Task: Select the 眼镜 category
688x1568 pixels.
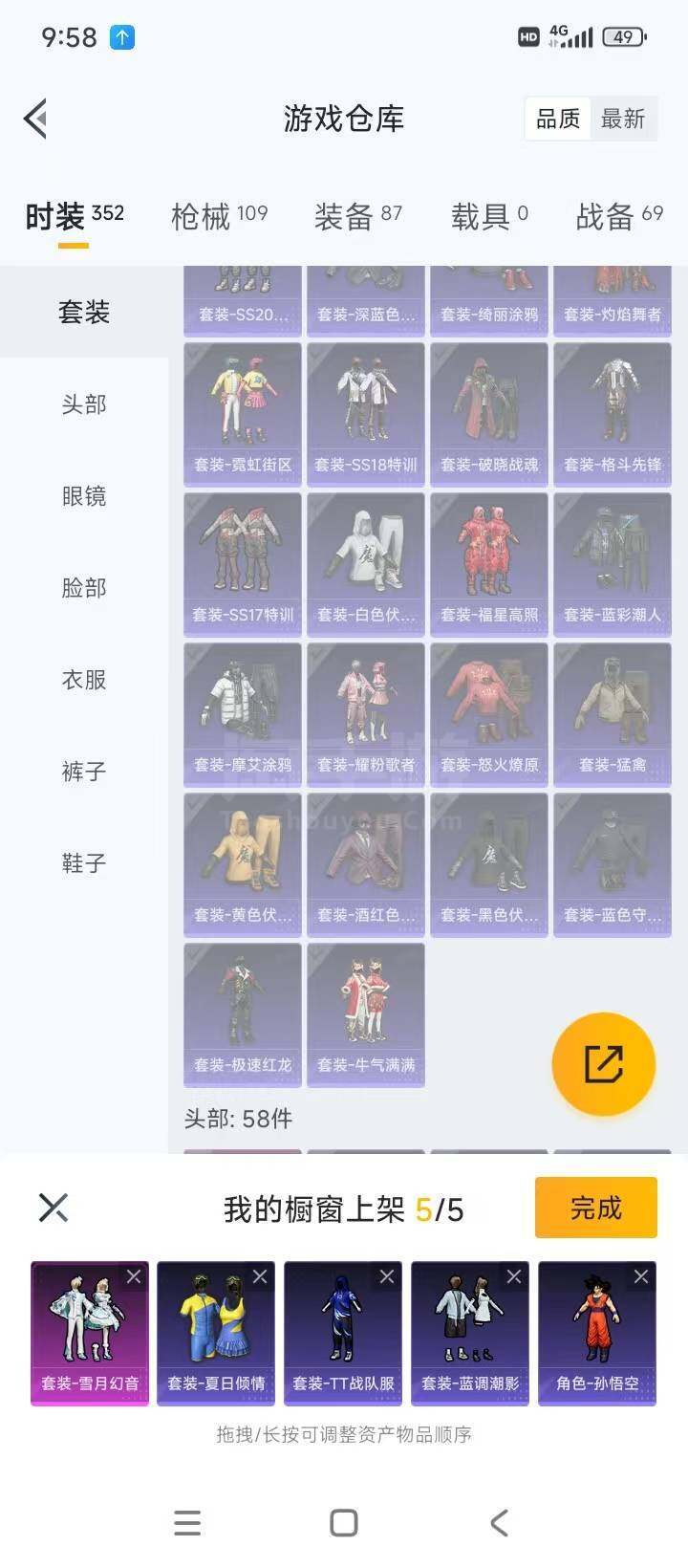Action: (84, 496)
